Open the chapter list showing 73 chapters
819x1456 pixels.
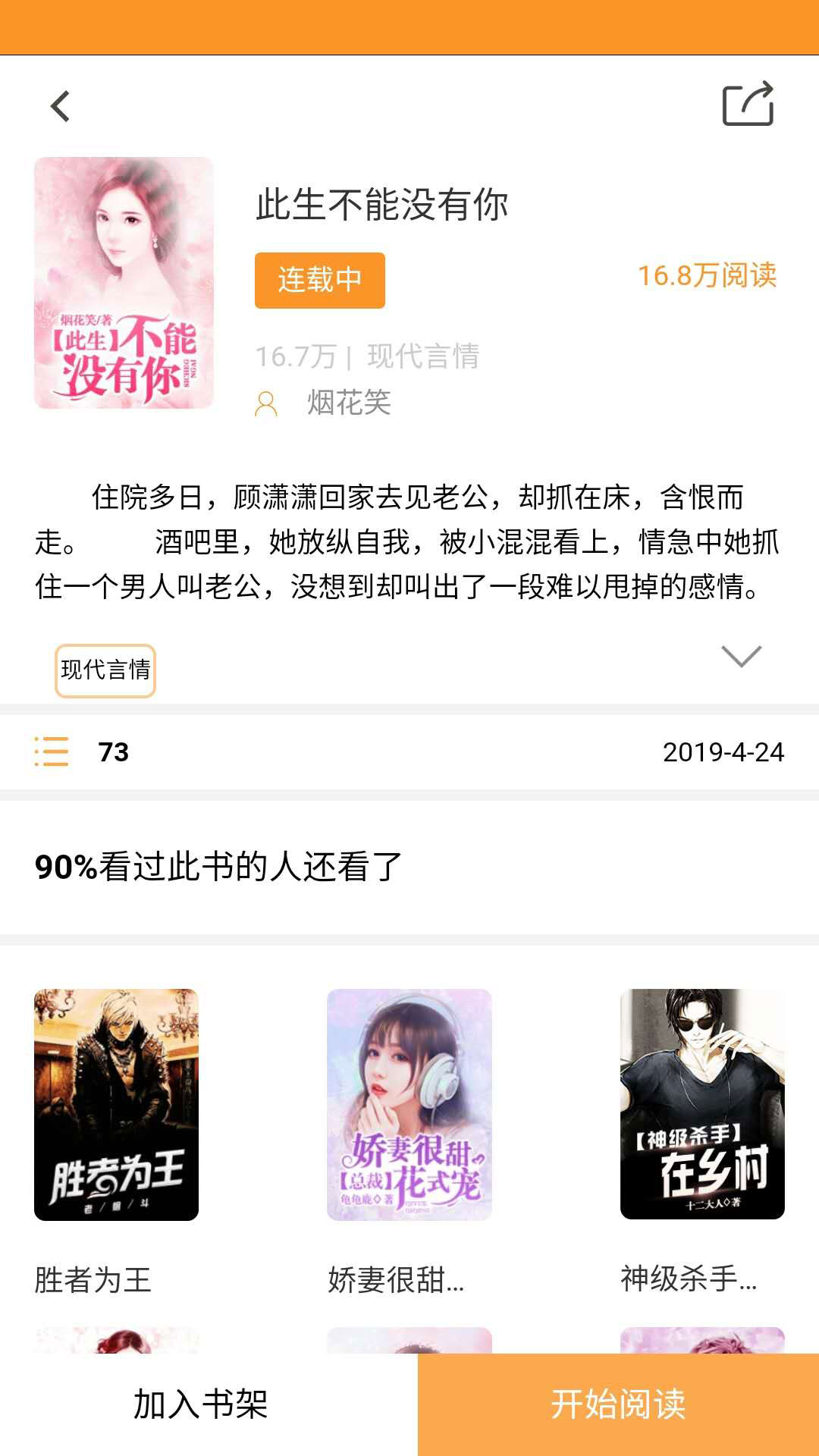pyautogui.click(x=110, y=754)
